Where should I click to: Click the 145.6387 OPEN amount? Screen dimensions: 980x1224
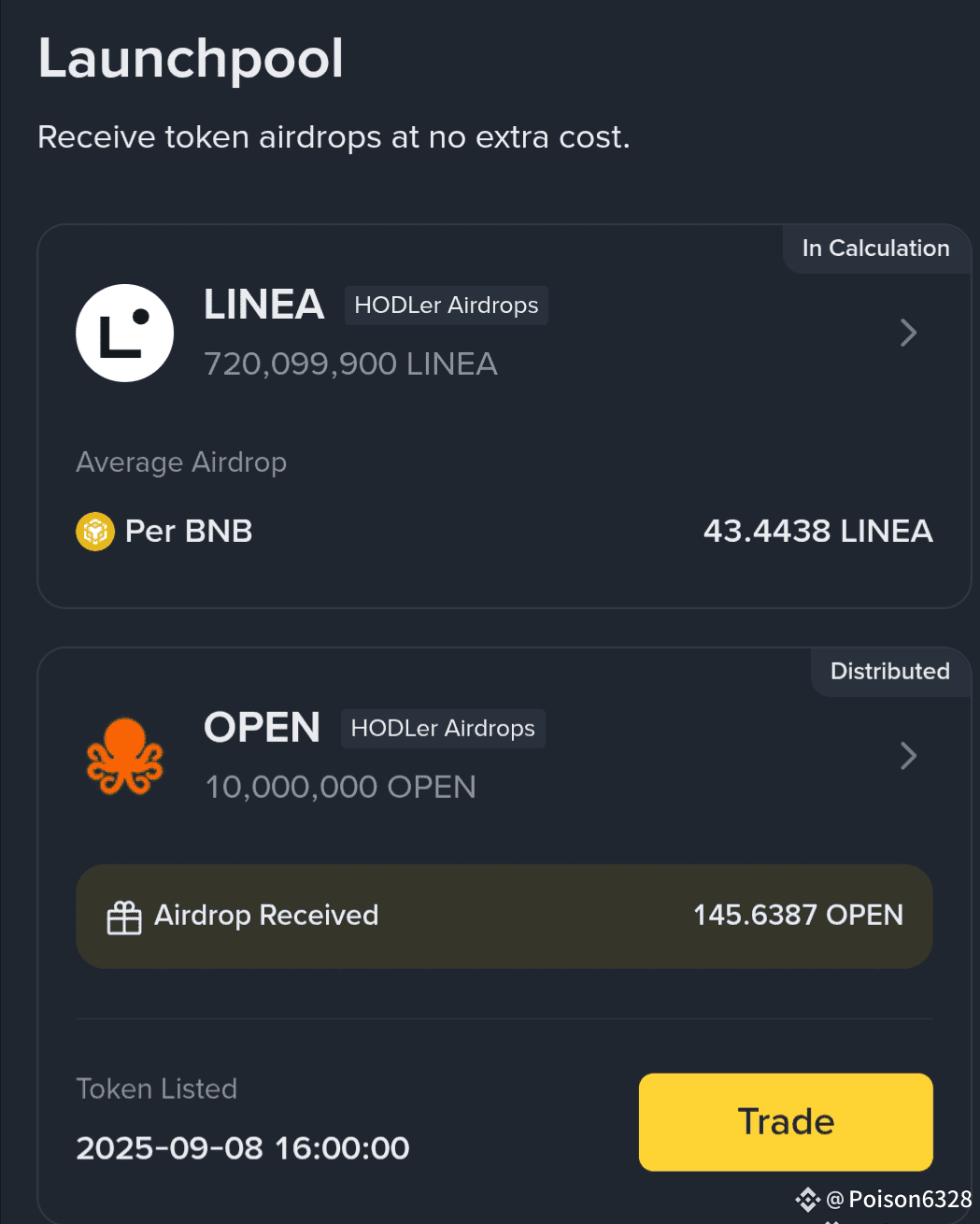click(x=798, y=916)
